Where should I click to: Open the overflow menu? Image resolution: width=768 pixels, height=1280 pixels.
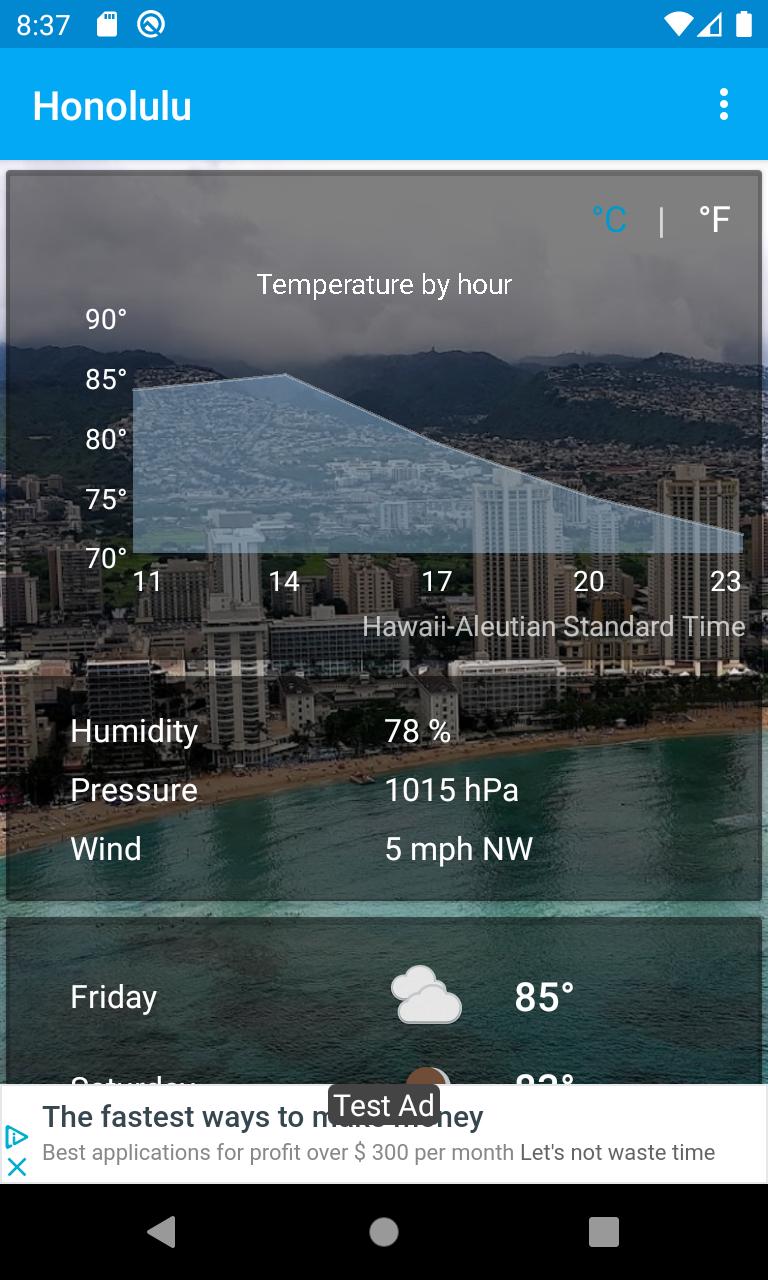pyautogui.click(x=723, y=104)
